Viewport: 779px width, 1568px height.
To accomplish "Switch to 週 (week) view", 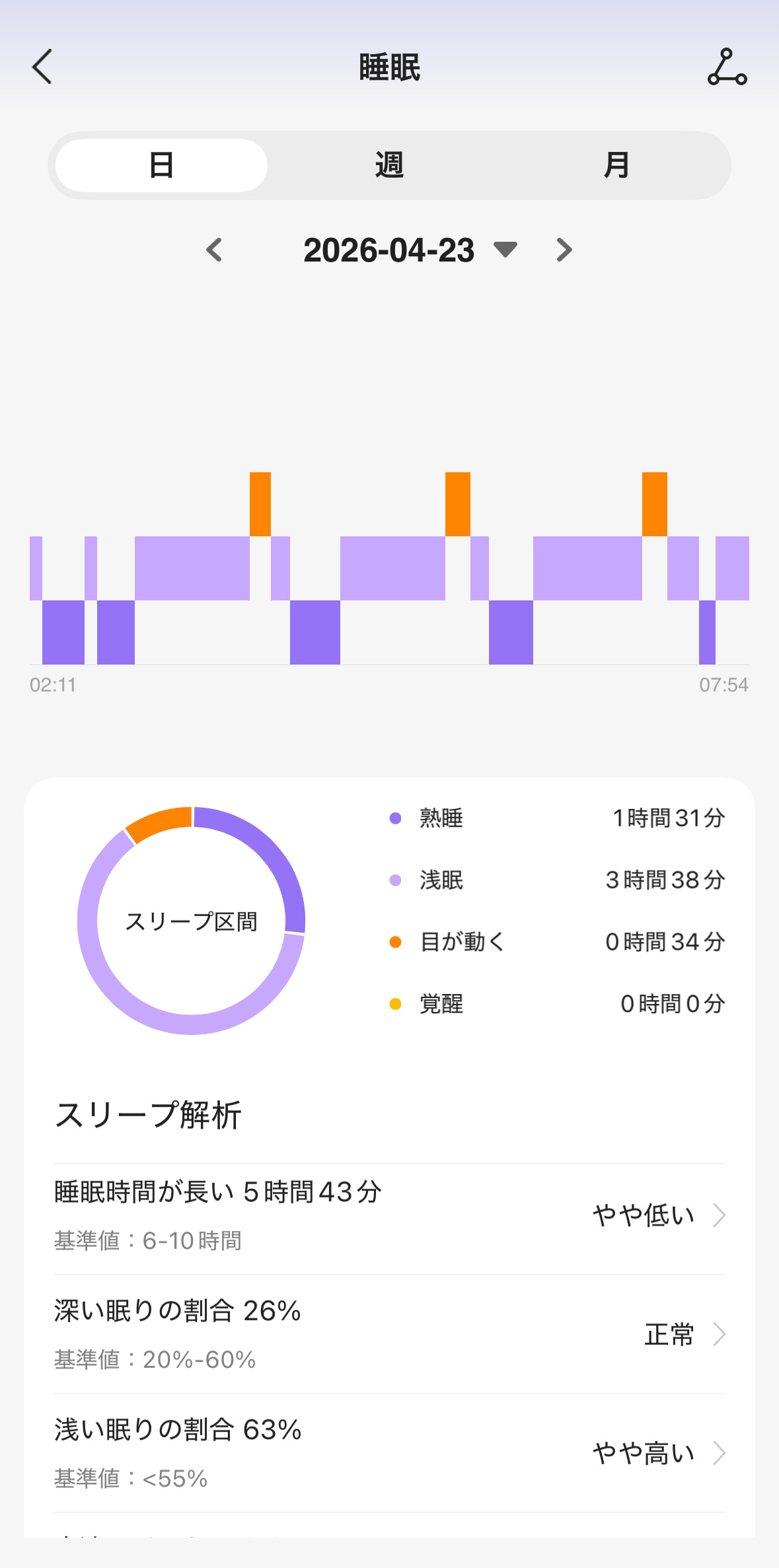I will [x=389, y=164].
